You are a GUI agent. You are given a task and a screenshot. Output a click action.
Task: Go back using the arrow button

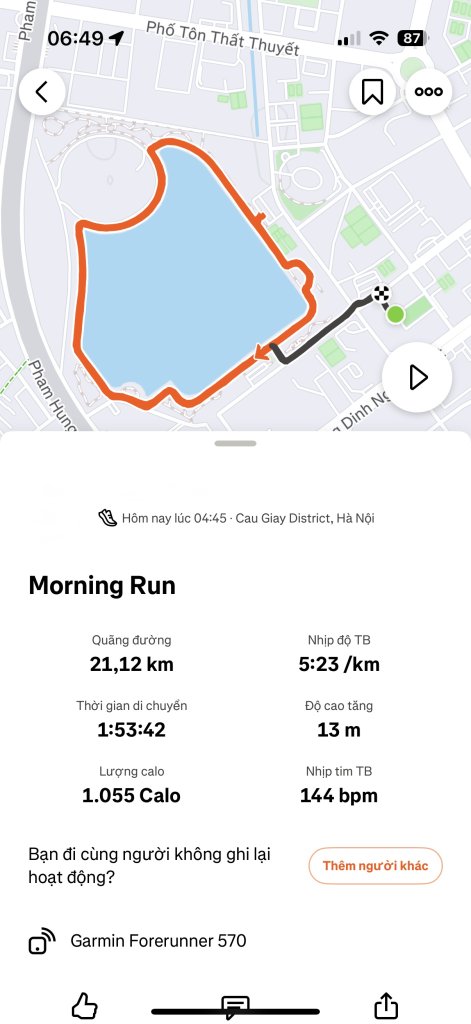pos(42,92)
